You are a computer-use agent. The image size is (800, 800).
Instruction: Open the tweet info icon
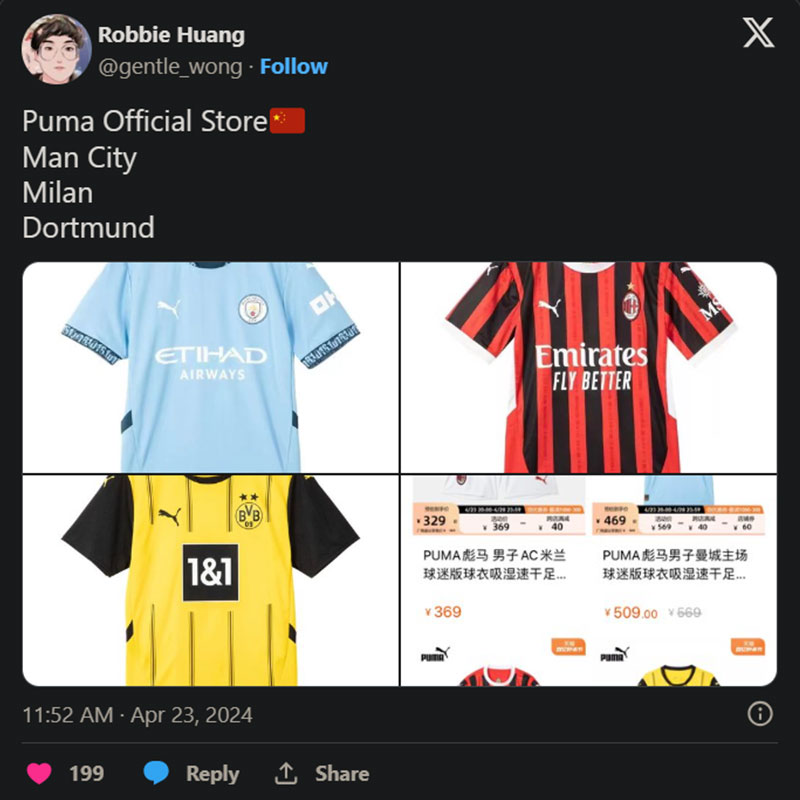click(x=760, y=714)
